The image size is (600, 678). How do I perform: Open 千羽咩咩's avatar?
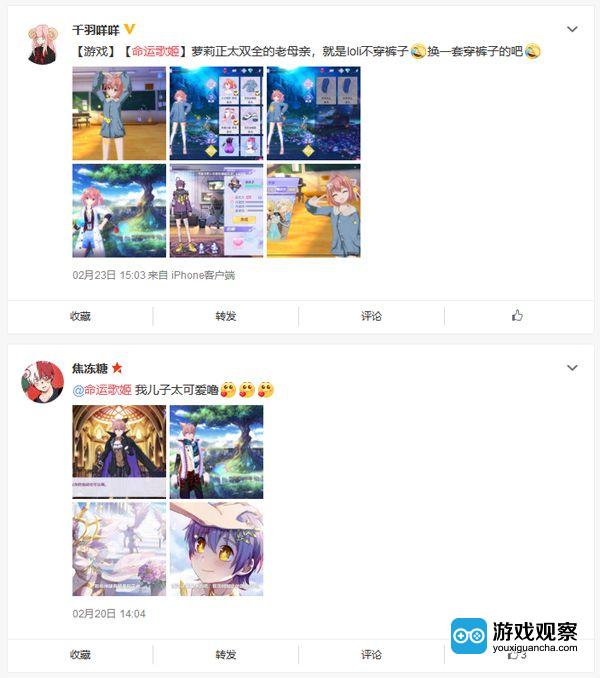point(42,43)
